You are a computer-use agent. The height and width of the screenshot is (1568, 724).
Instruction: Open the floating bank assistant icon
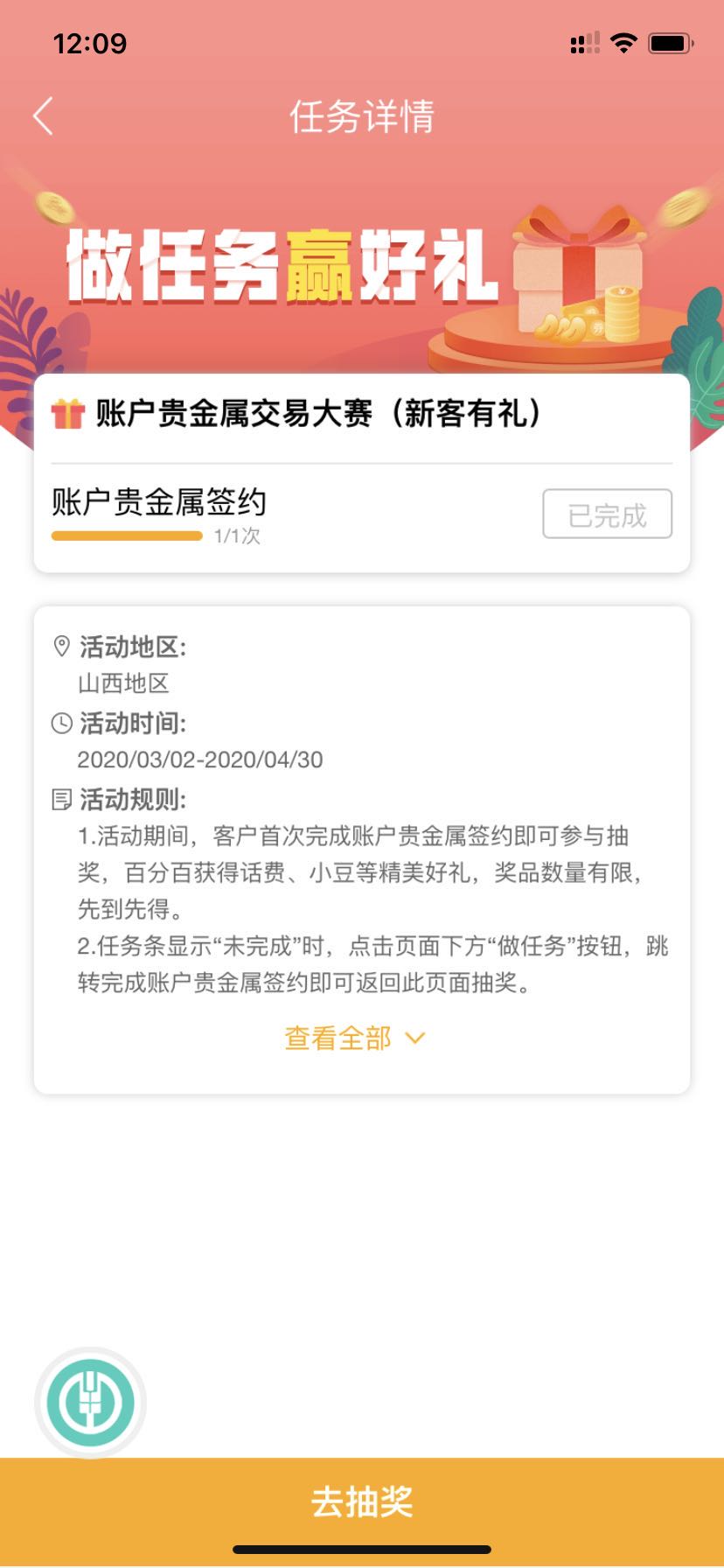coord(90,1403)
